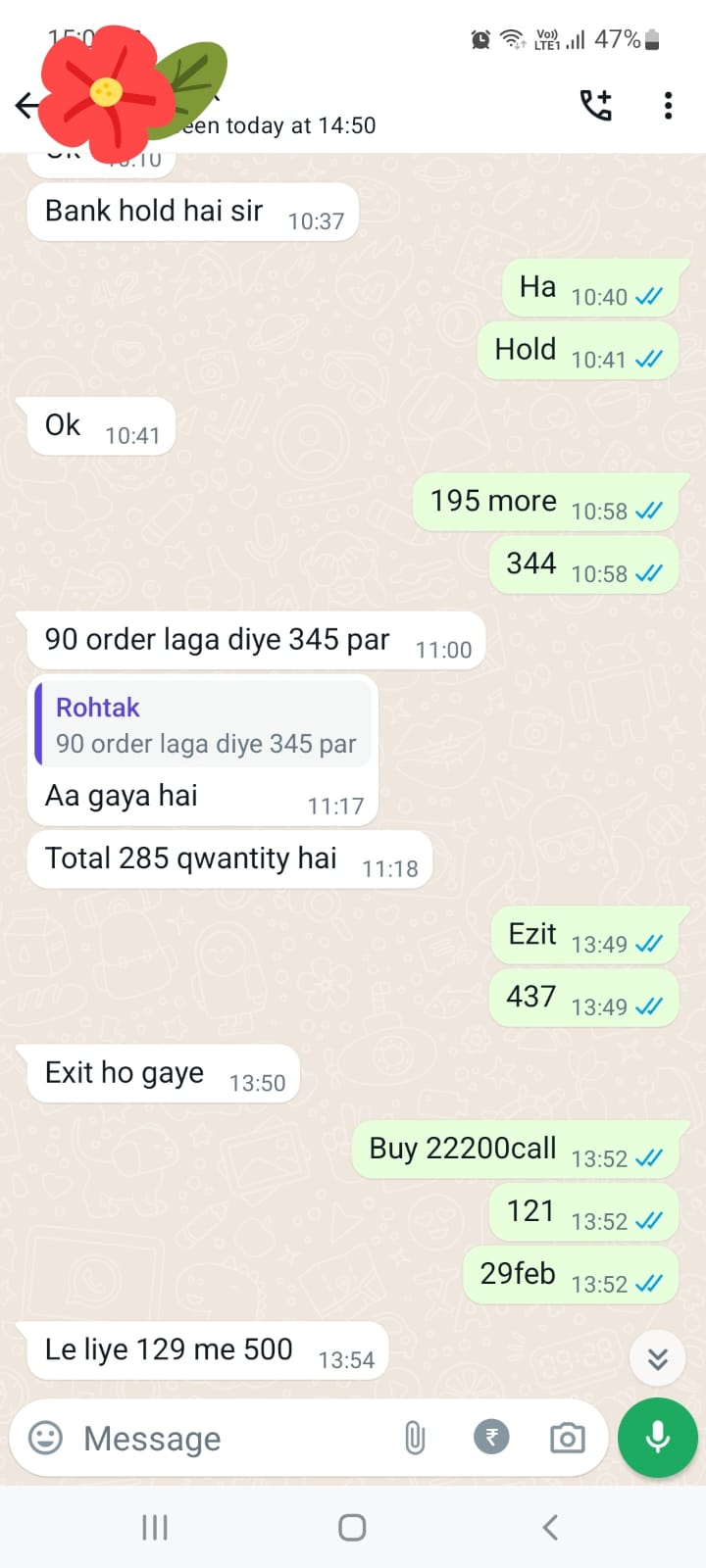Go to the system home screen

[352, 1527]
